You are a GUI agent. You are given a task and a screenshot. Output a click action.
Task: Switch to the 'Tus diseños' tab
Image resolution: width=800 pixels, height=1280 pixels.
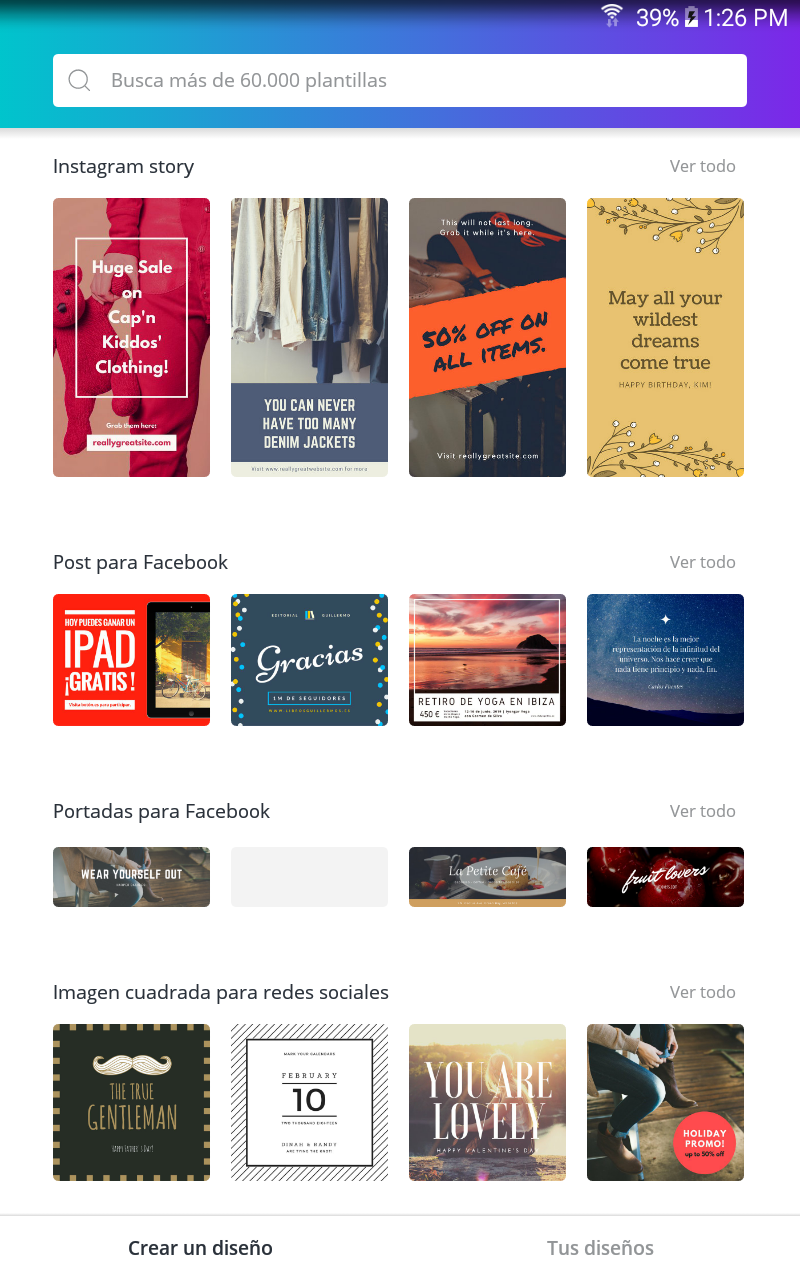click(x=600, y=1248)
